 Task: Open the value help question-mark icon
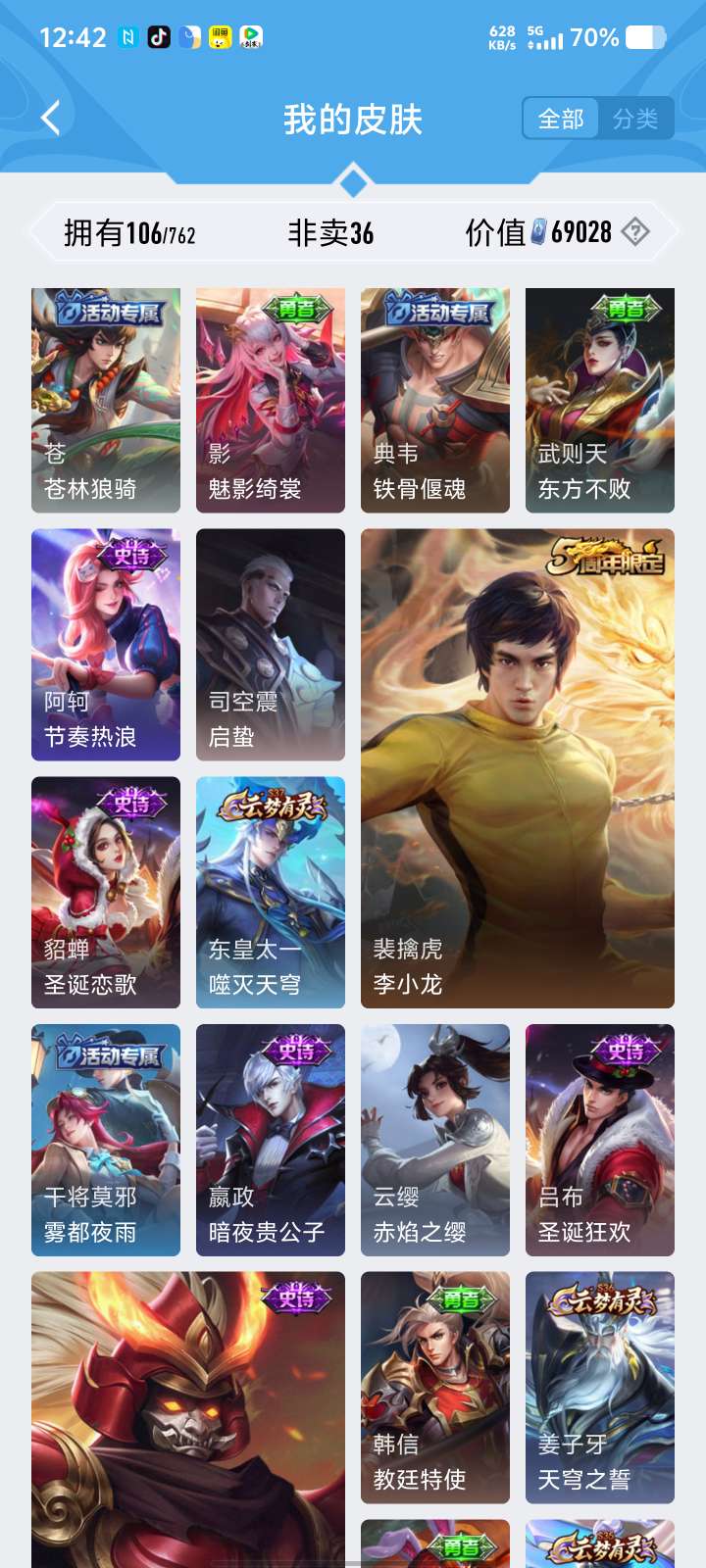[x=635, y=232]
